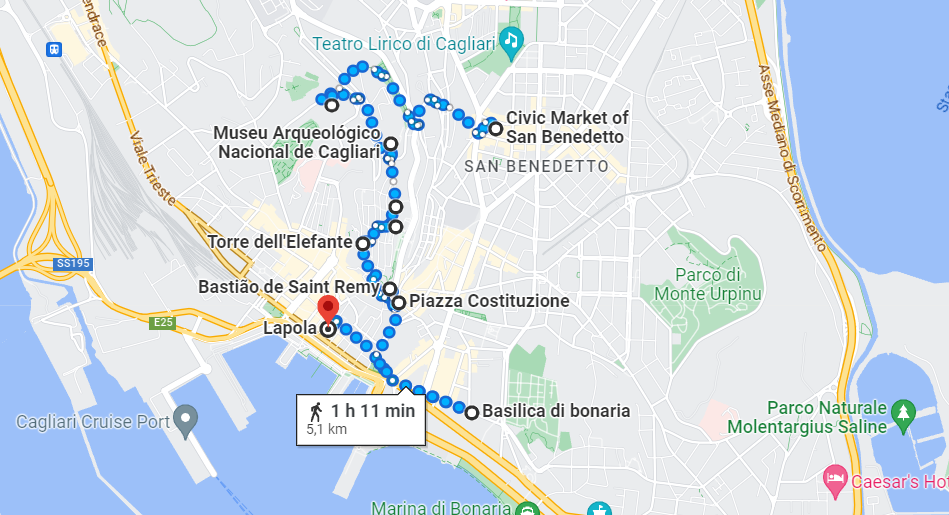949x515 pixels.
Task: Select the Bastião de Saint Remy waypoint
Action: (389, 289)
